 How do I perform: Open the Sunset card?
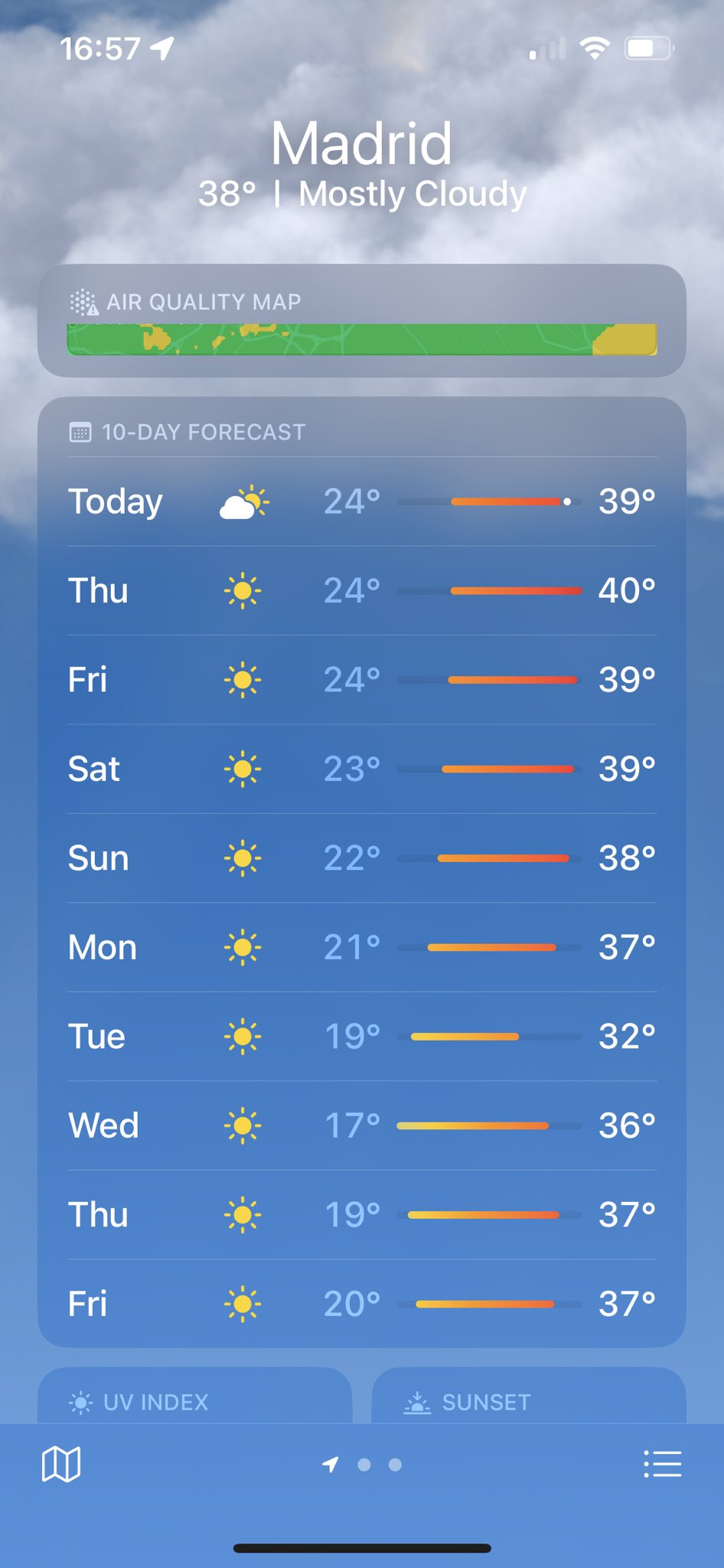pyautogui.click(x=528, y=1400)
